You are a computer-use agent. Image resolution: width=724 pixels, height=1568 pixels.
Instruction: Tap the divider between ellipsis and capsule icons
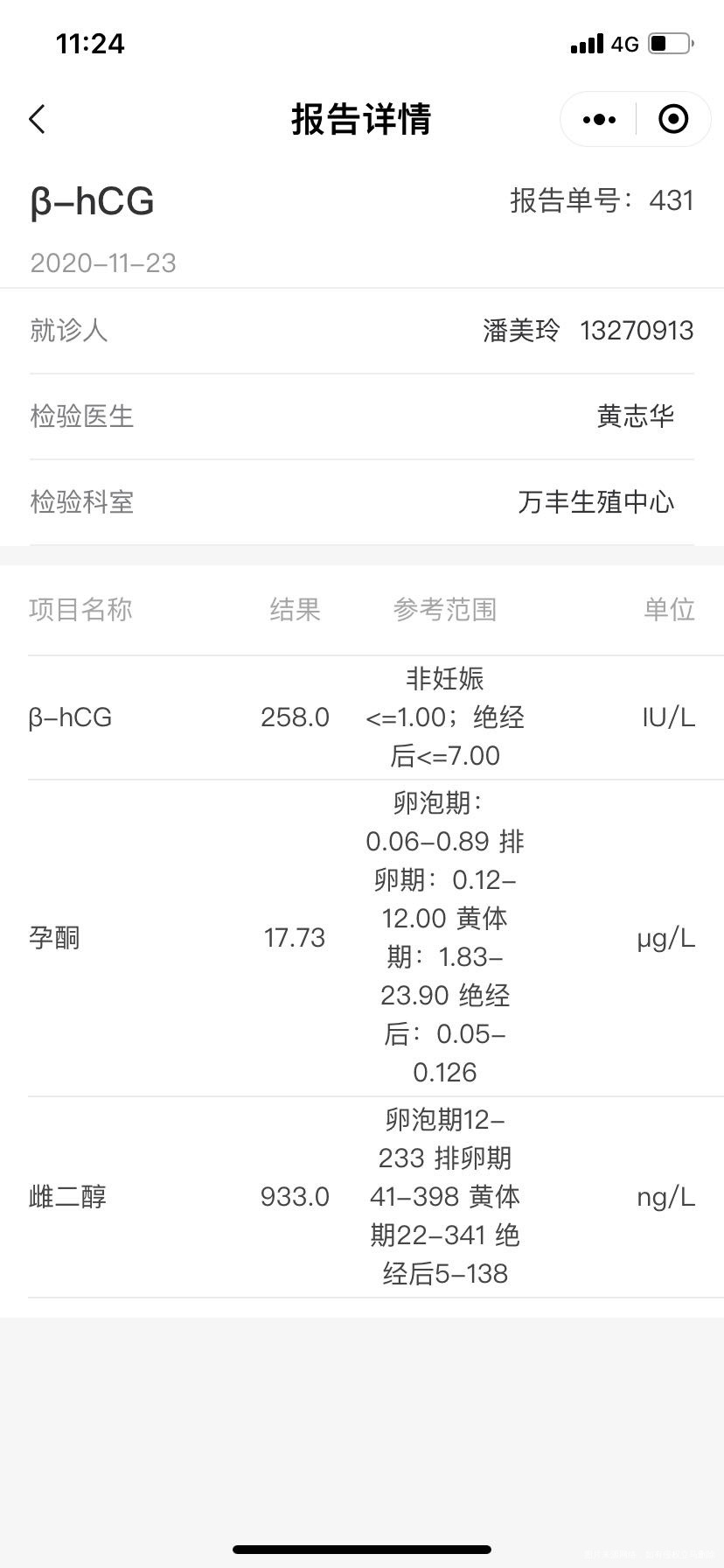point(636,119)
